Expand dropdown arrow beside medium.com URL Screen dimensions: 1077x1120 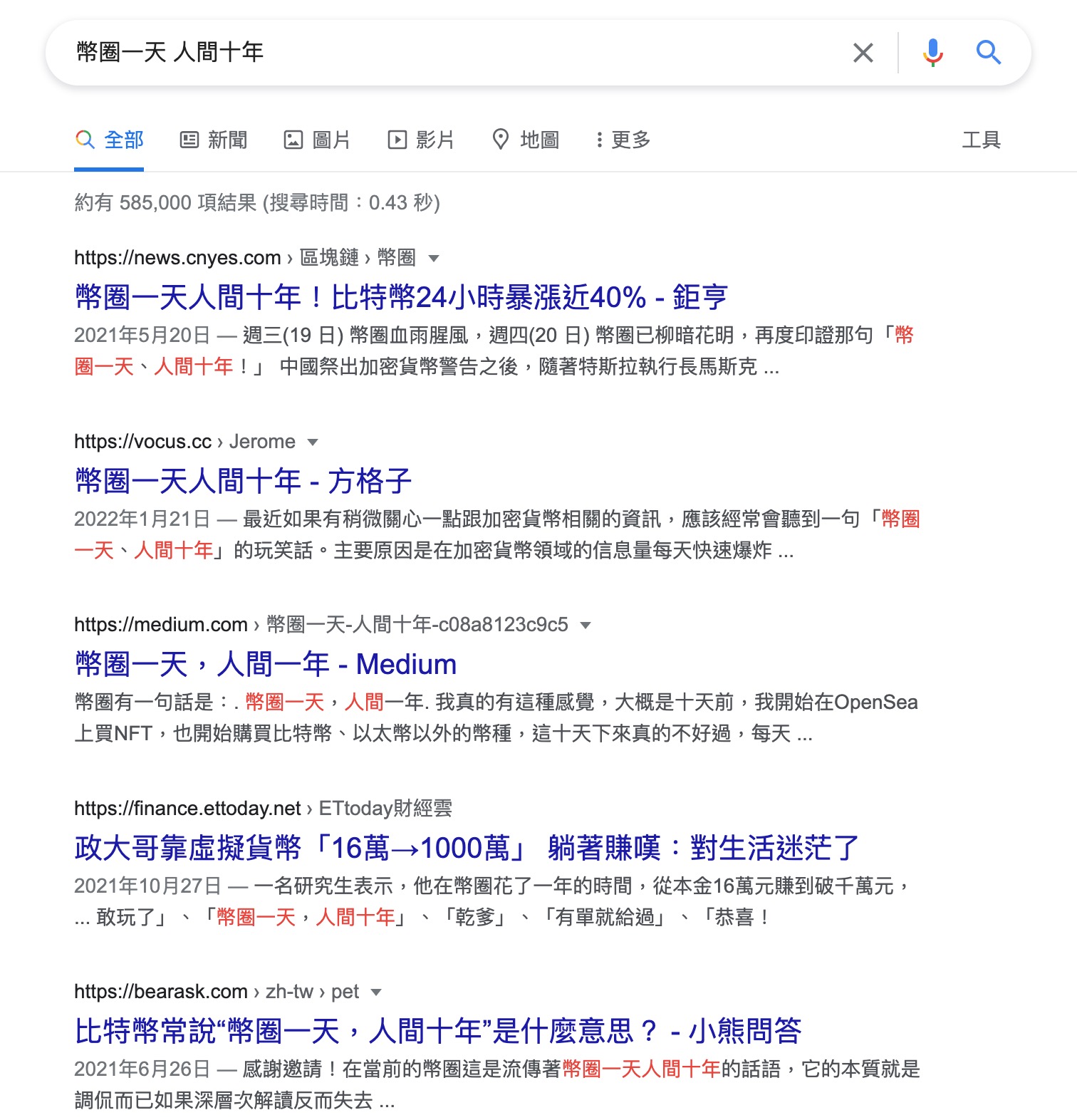586,626
